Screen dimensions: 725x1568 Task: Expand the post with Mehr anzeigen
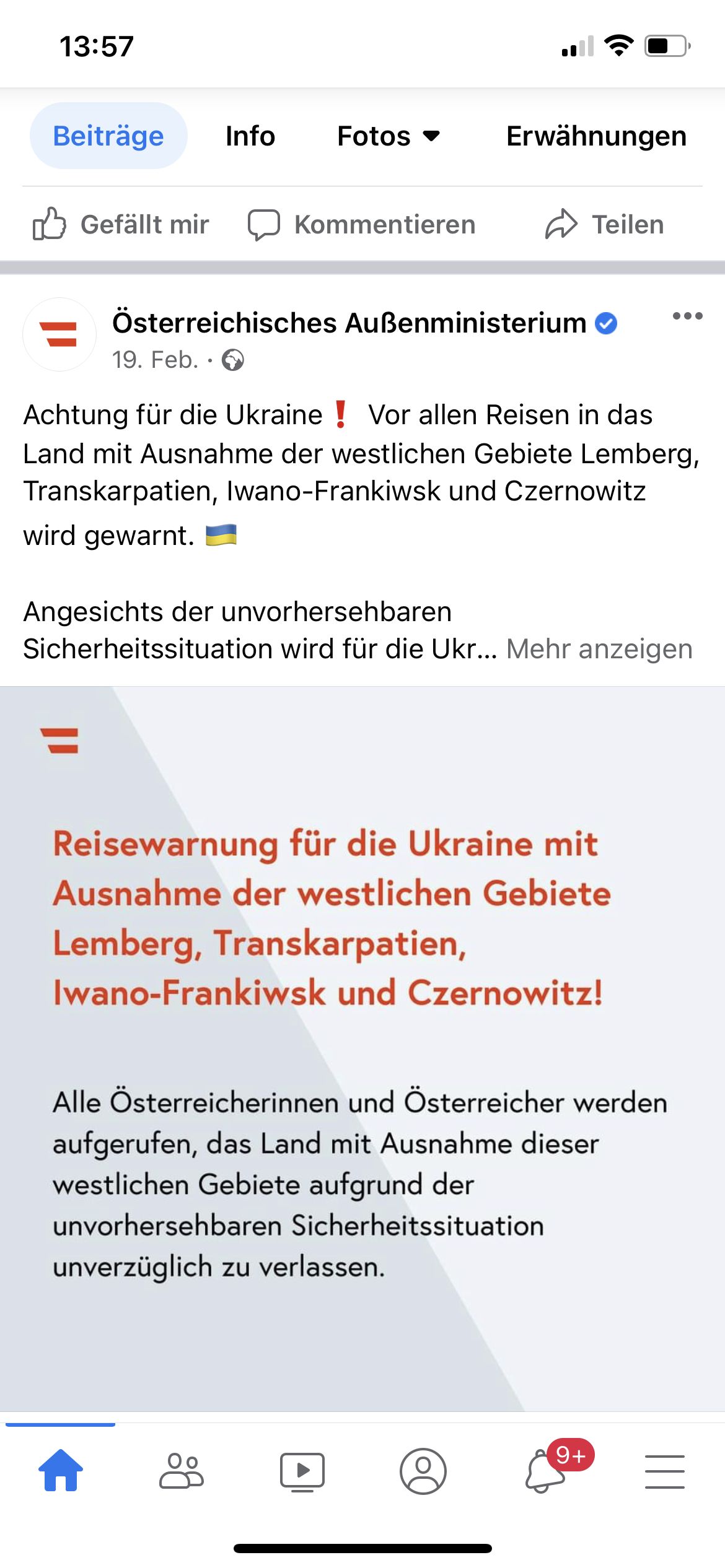[x=599, y=649]
